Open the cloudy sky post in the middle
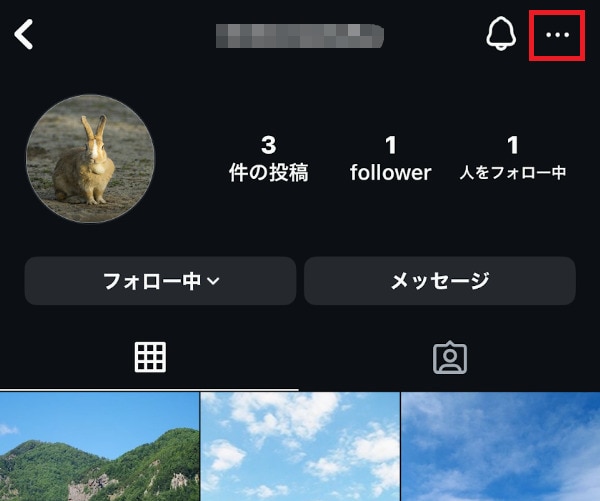600x501 pixels. tap(300, 447)
